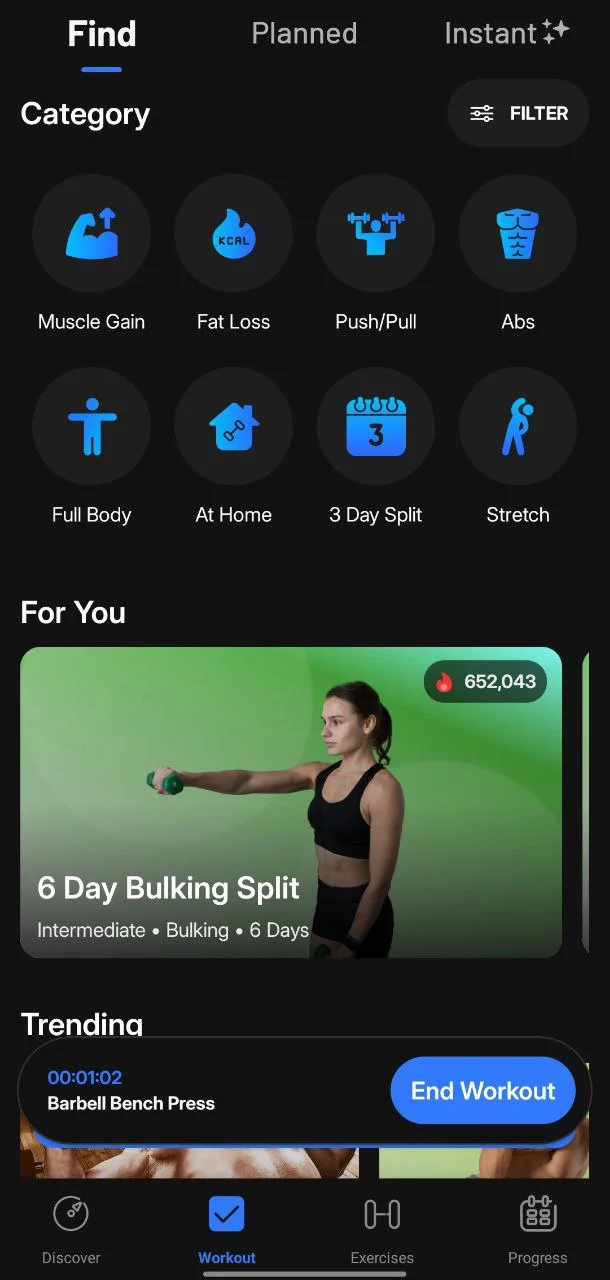
Task: Open the active Barbell Bench Press workout
Action: tap(180, 1091)
